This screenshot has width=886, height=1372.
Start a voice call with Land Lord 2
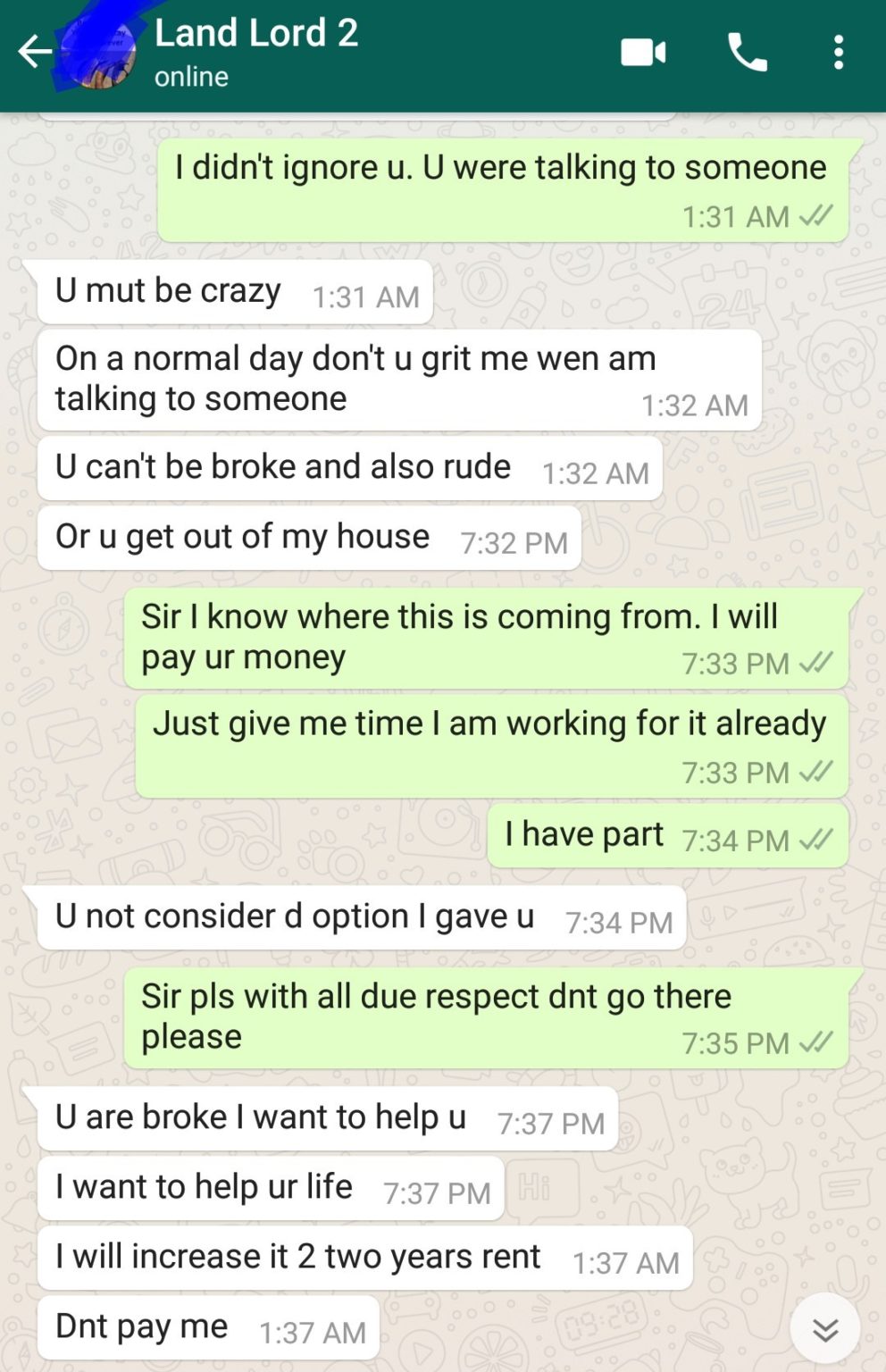coord(747,53)
